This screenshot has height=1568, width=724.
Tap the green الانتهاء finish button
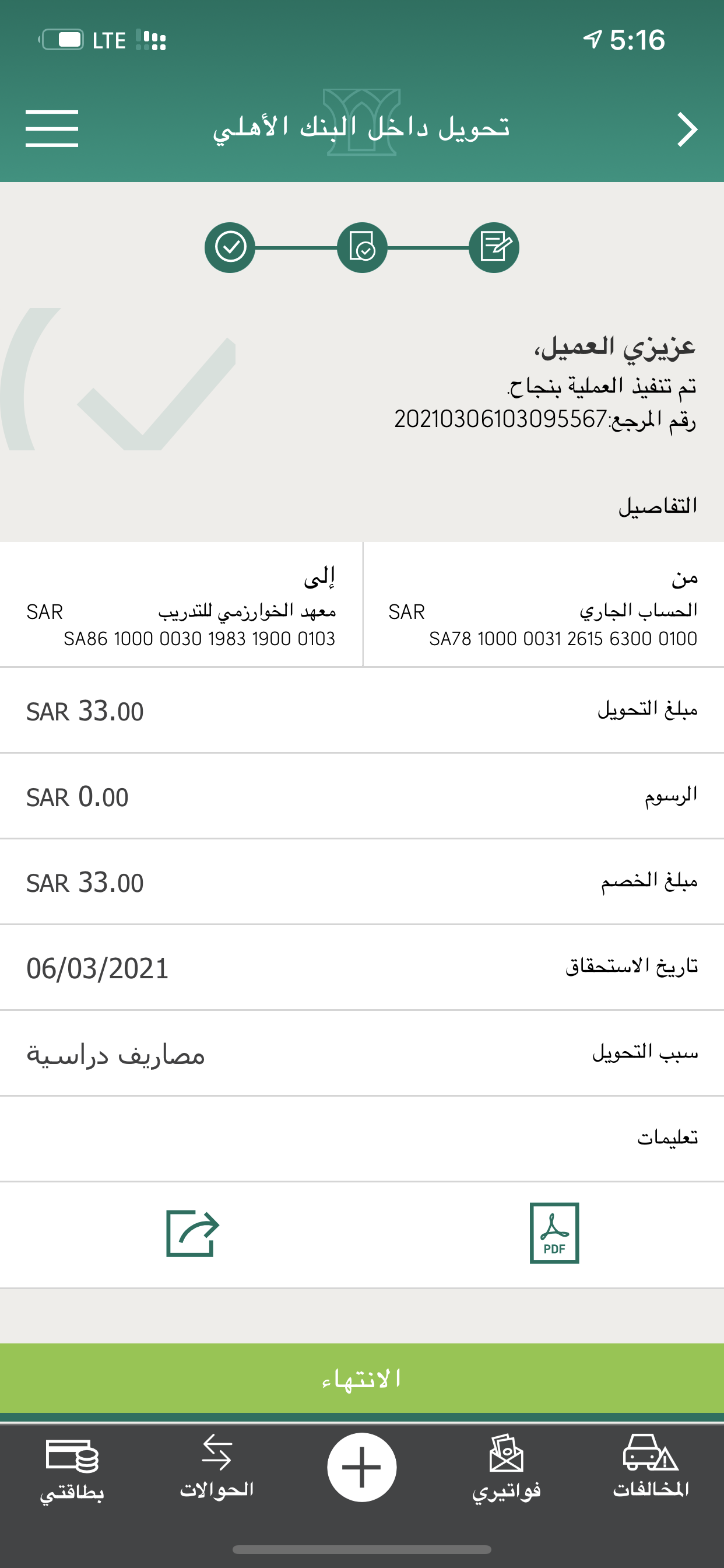(362, 1378)
